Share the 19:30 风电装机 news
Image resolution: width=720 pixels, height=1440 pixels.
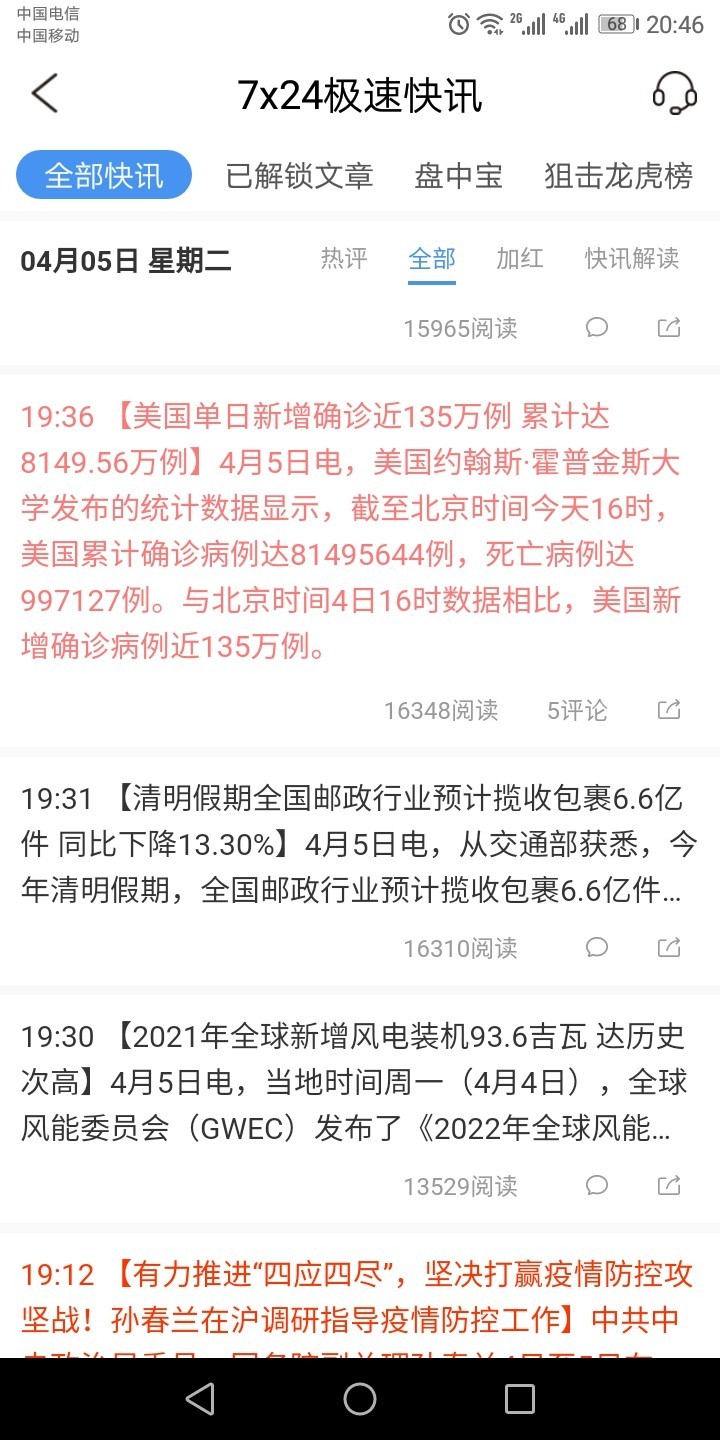tap(669, 1185)
